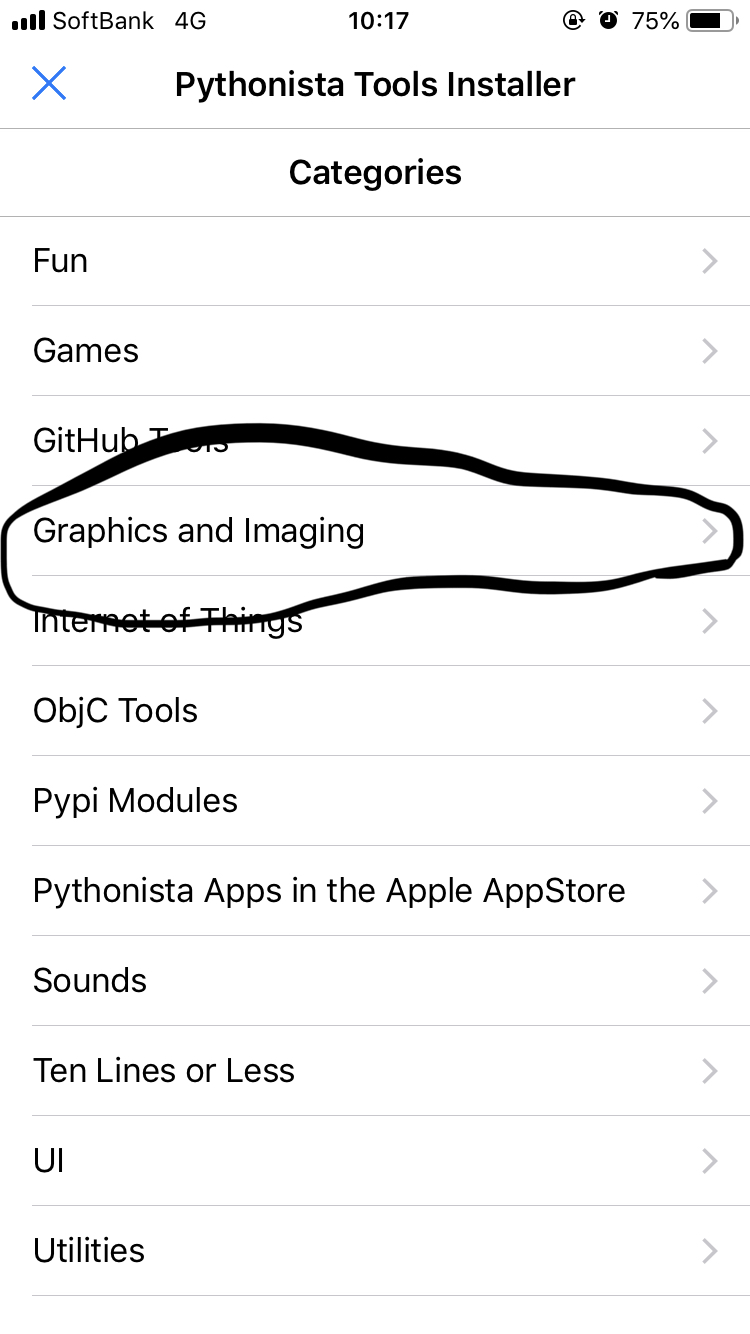
Task: Open Ten Lines or Less category
Action: pos(375,1071)
